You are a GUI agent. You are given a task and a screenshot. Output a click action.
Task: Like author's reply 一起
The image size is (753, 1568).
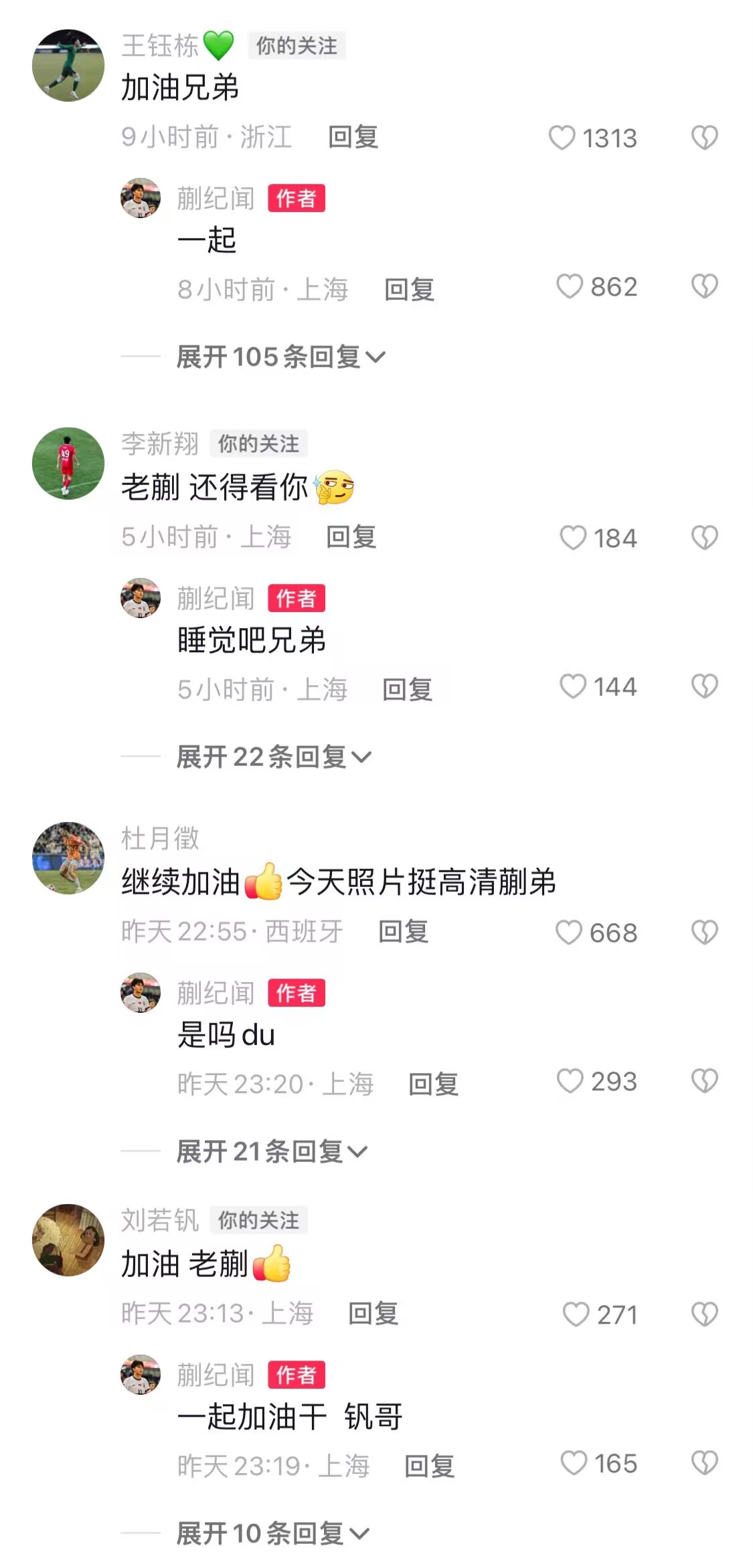pos(570,286)
